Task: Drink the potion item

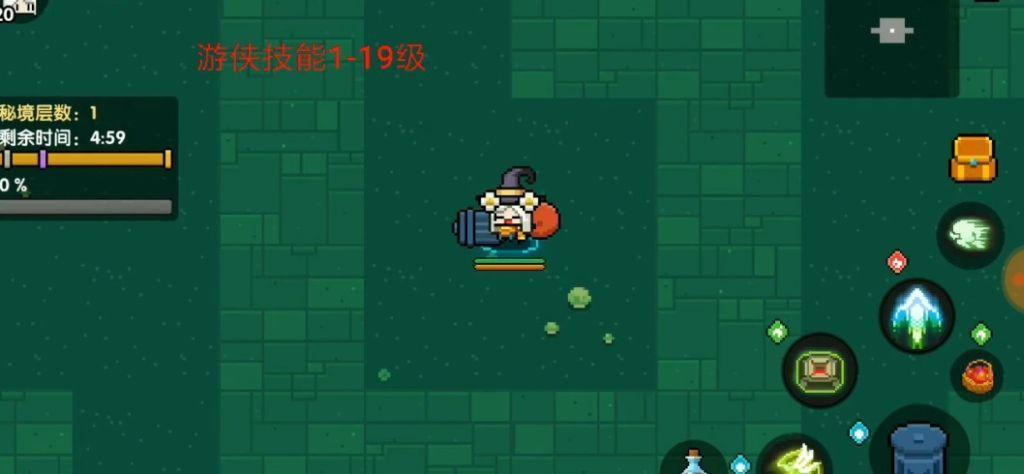Action: coord(693,461)
